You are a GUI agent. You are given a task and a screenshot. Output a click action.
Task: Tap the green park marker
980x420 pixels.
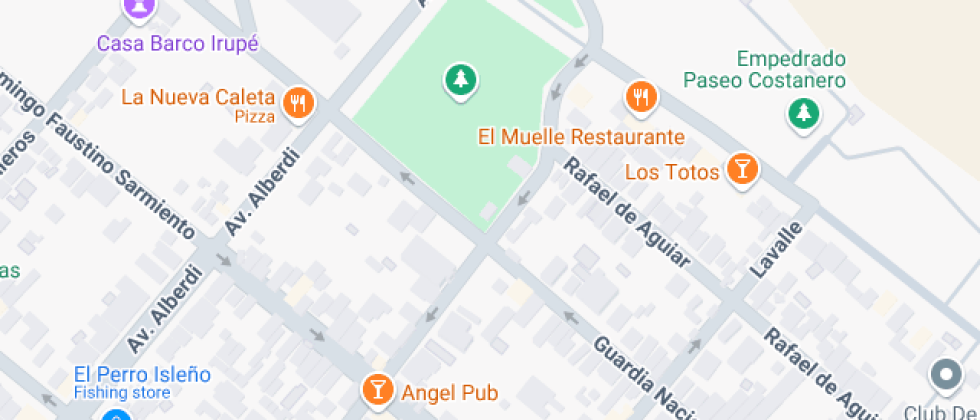click(460, 79)
